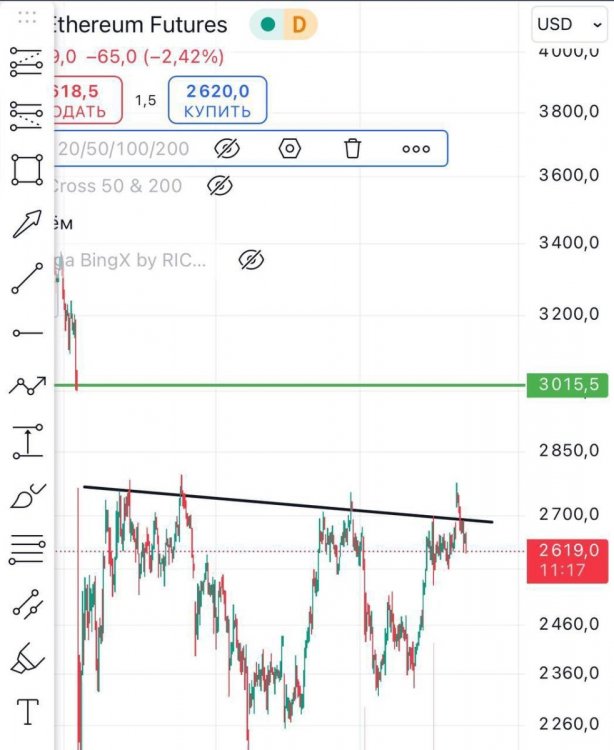Select the highlighter tool
614x750 pixels.
tap(27, 658)
